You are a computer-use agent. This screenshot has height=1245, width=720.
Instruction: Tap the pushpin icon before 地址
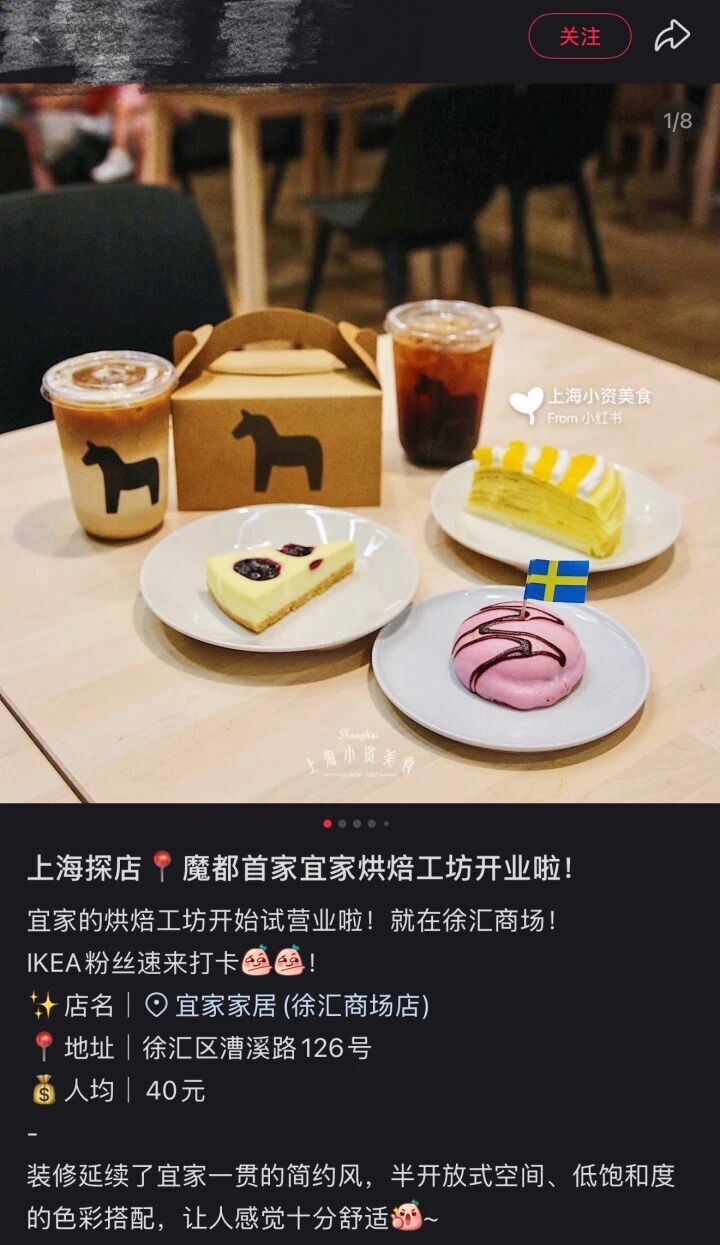pos(41,1047)
